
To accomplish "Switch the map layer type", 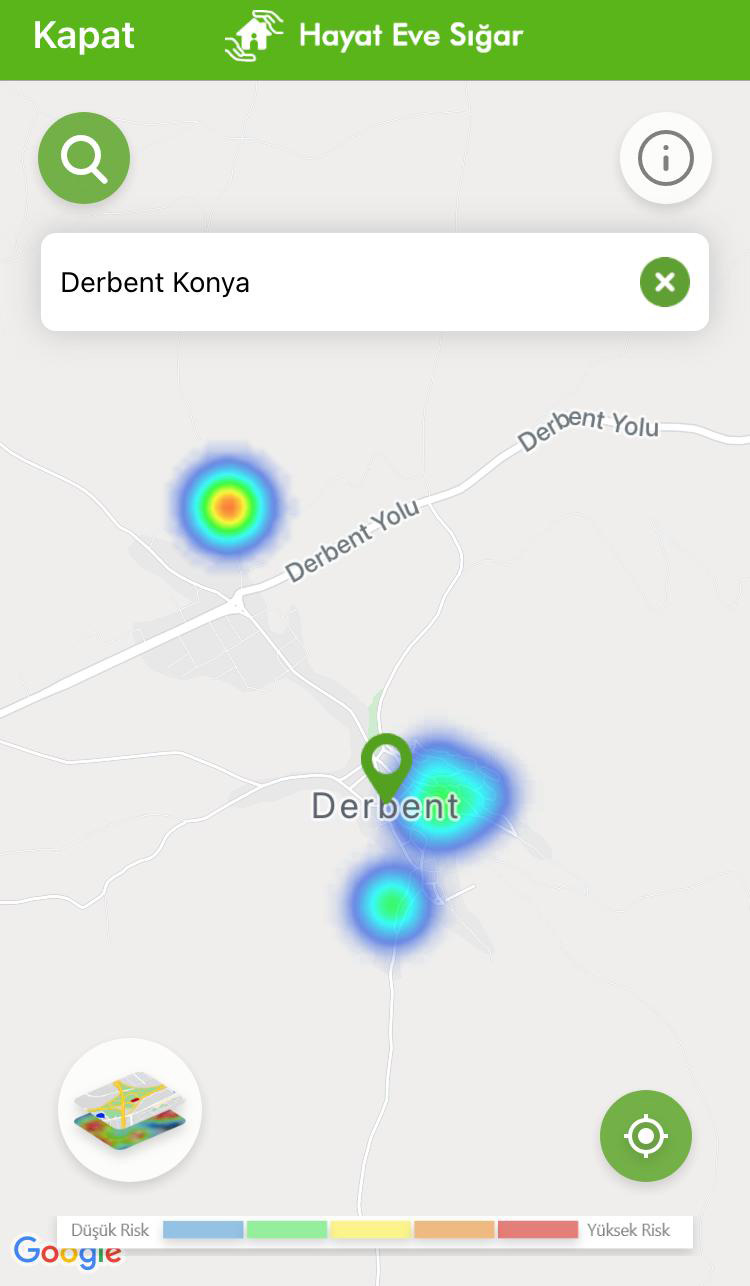I will tap(130, 1110).
